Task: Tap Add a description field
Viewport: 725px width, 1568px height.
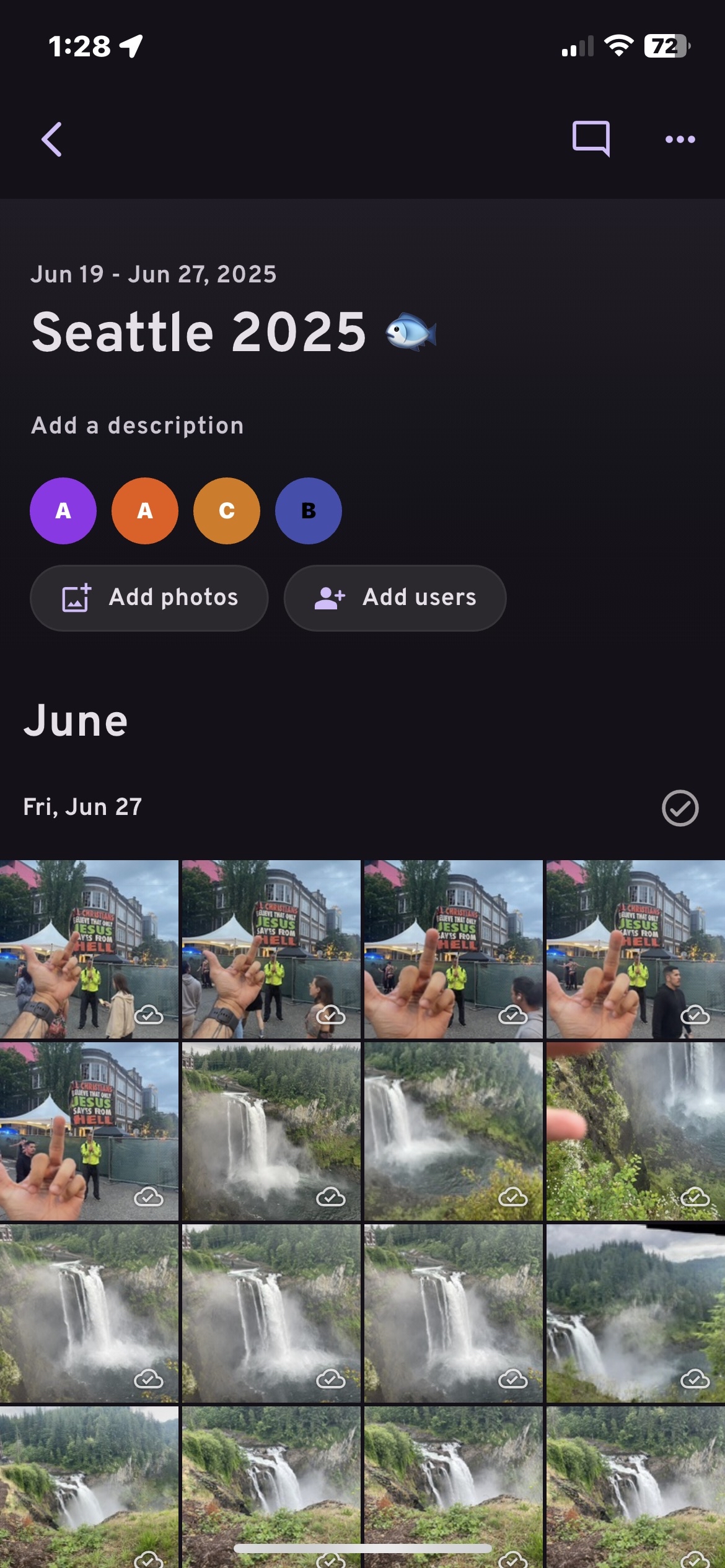Action: click(138, 425)
